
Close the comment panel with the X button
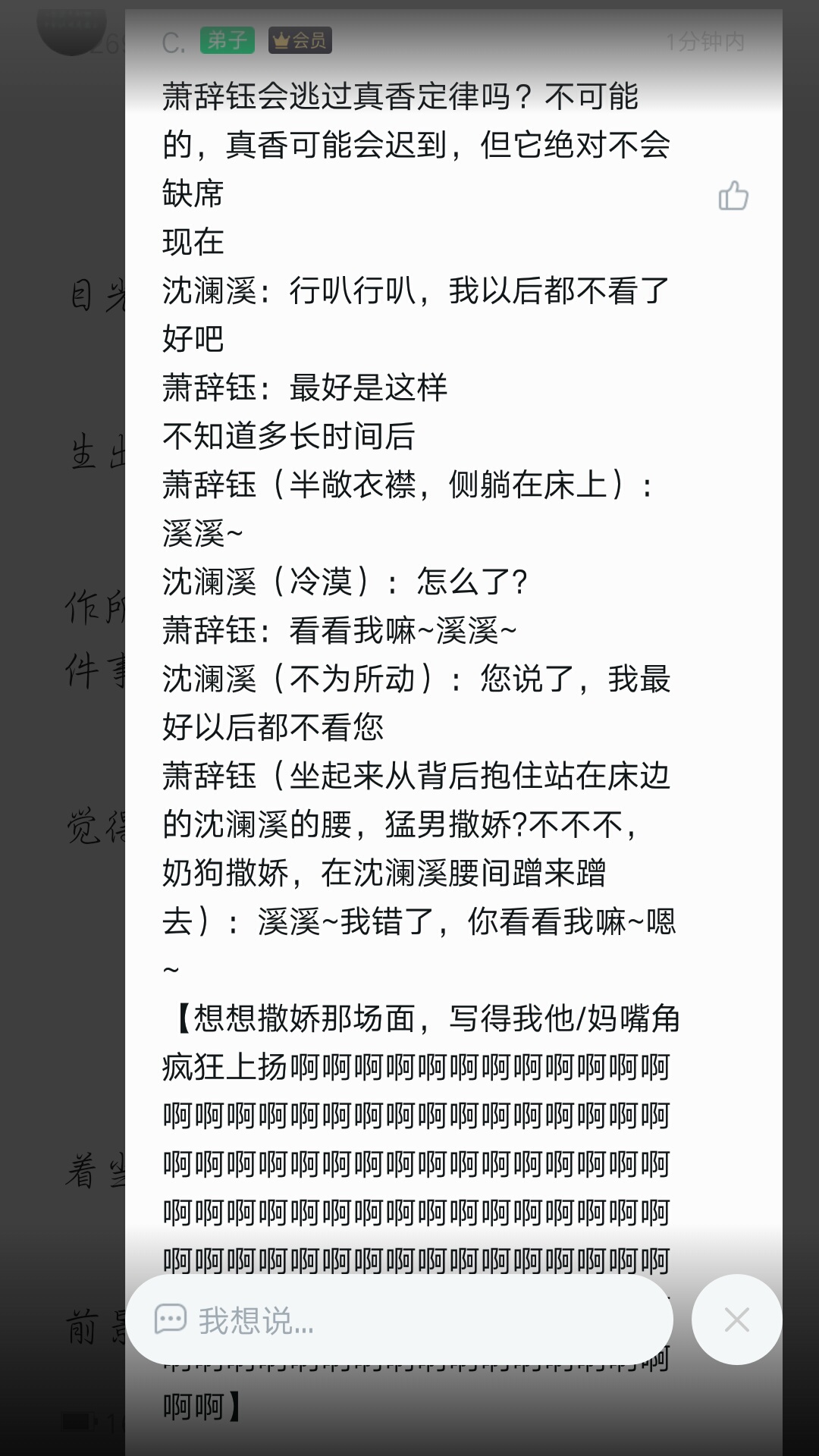[x=736, y=1320]
